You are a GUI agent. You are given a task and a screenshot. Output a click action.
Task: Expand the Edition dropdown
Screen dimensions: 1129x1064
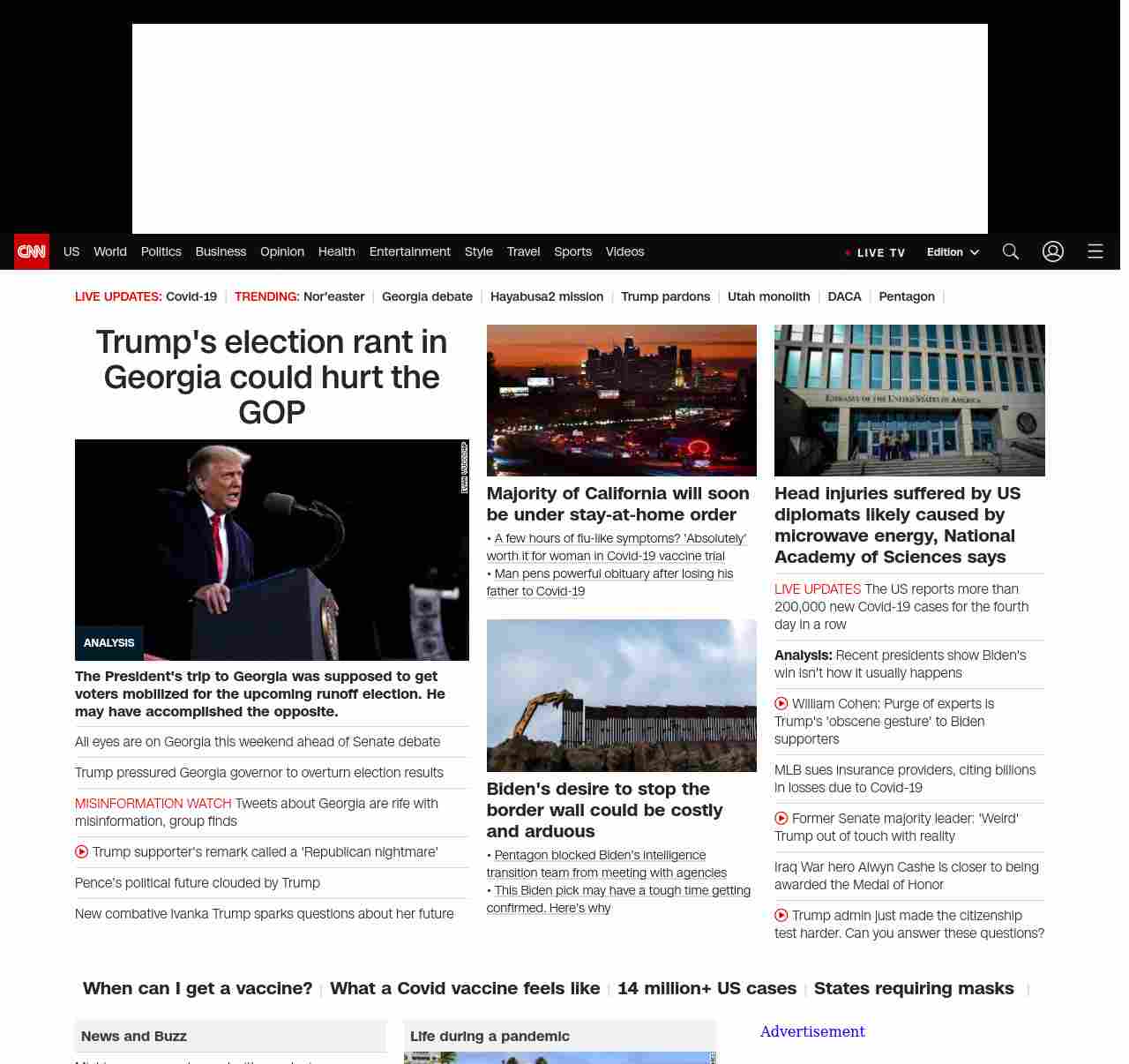pos(953,252)
